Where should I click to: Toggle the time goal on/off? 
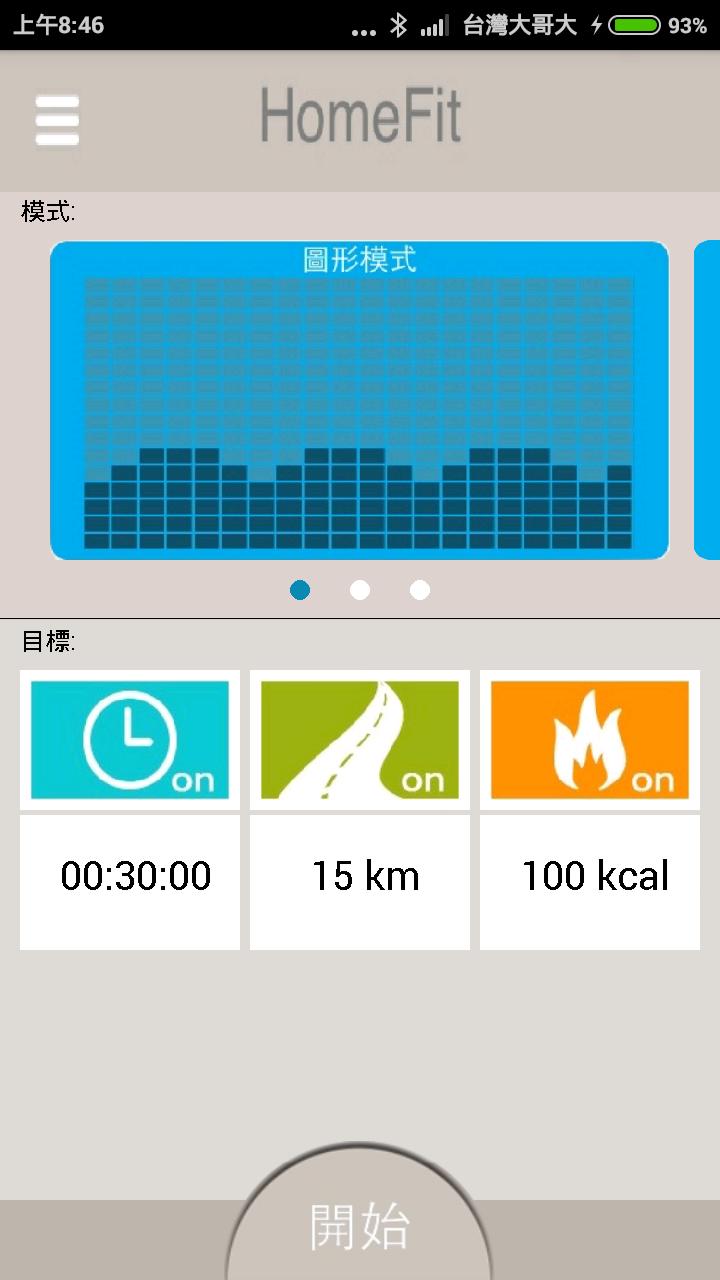click(x=130, y=740)
